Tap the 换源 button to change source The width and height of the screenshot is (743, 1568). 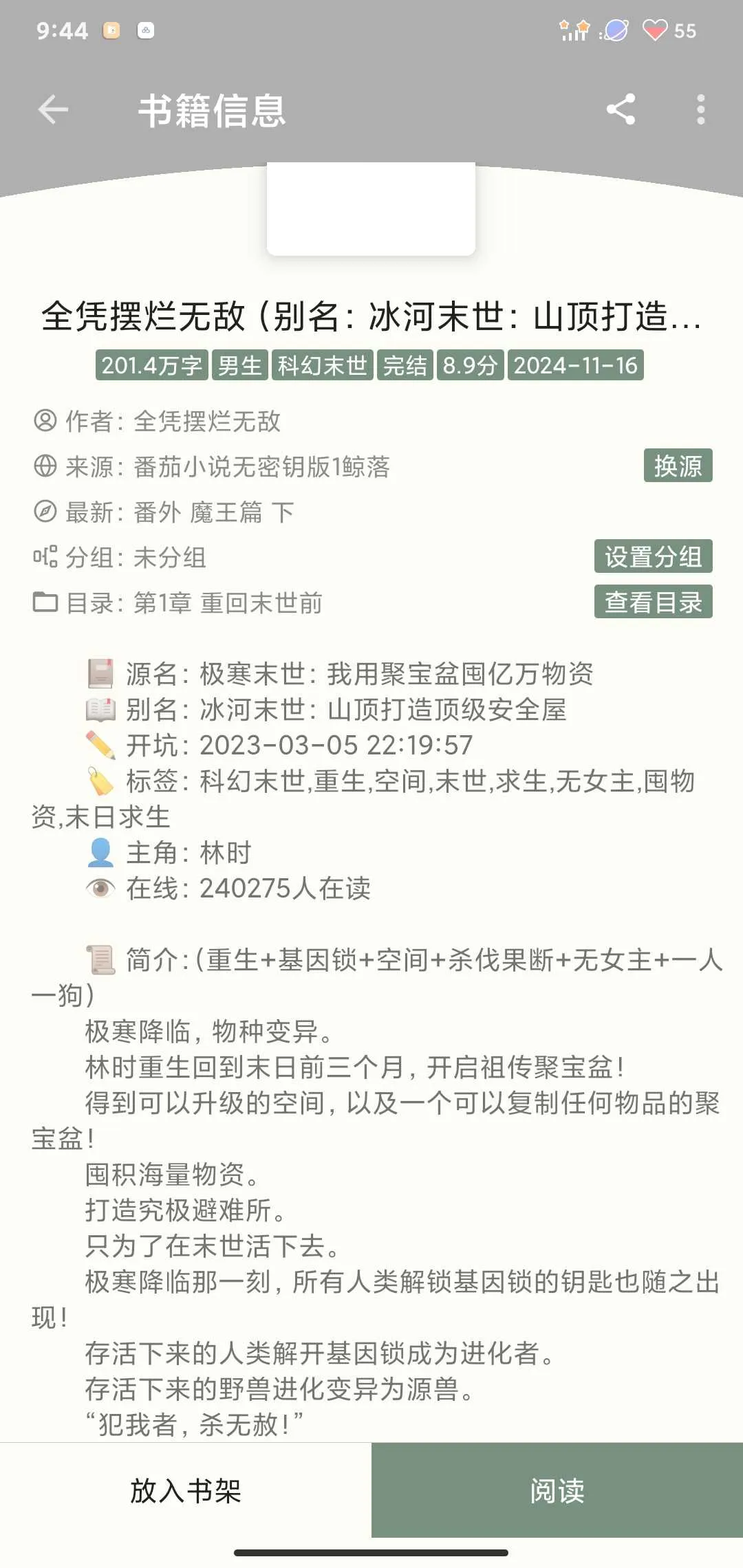coord(678,466)
